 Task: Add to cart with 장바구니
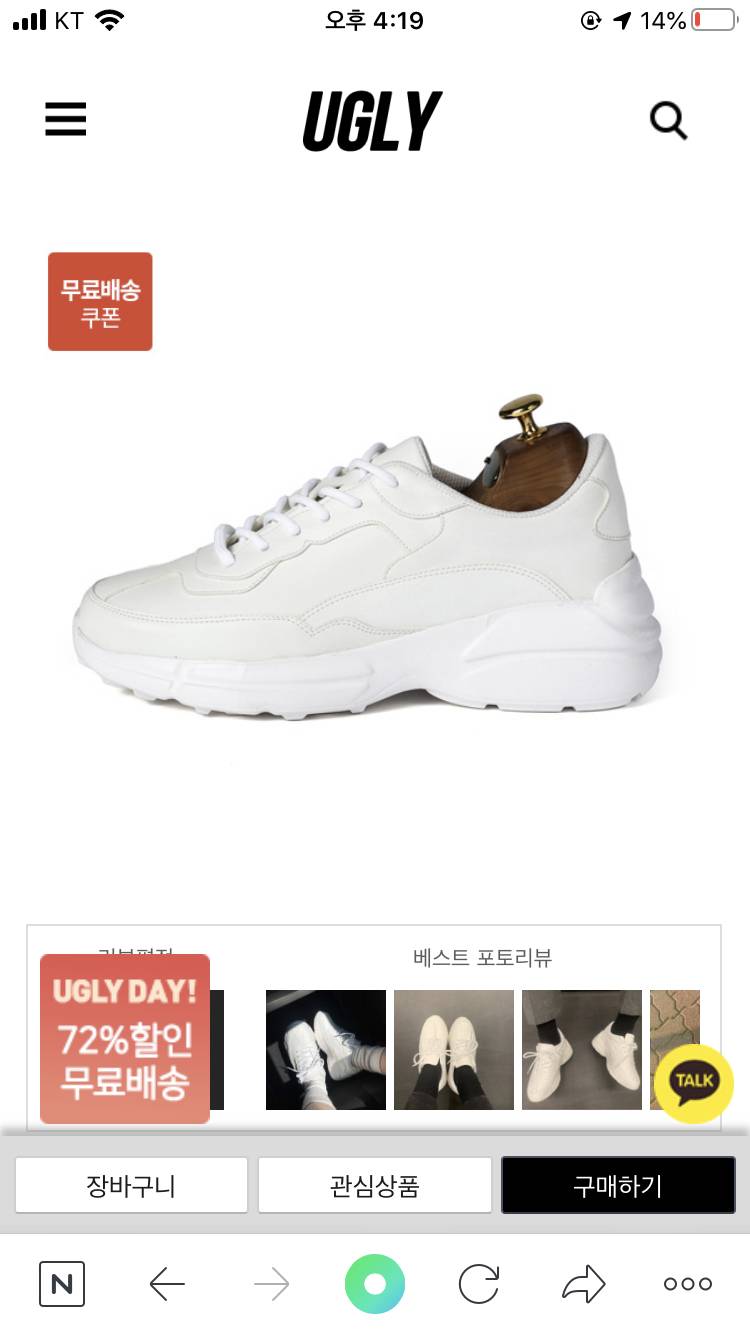tap(131, 1186)
